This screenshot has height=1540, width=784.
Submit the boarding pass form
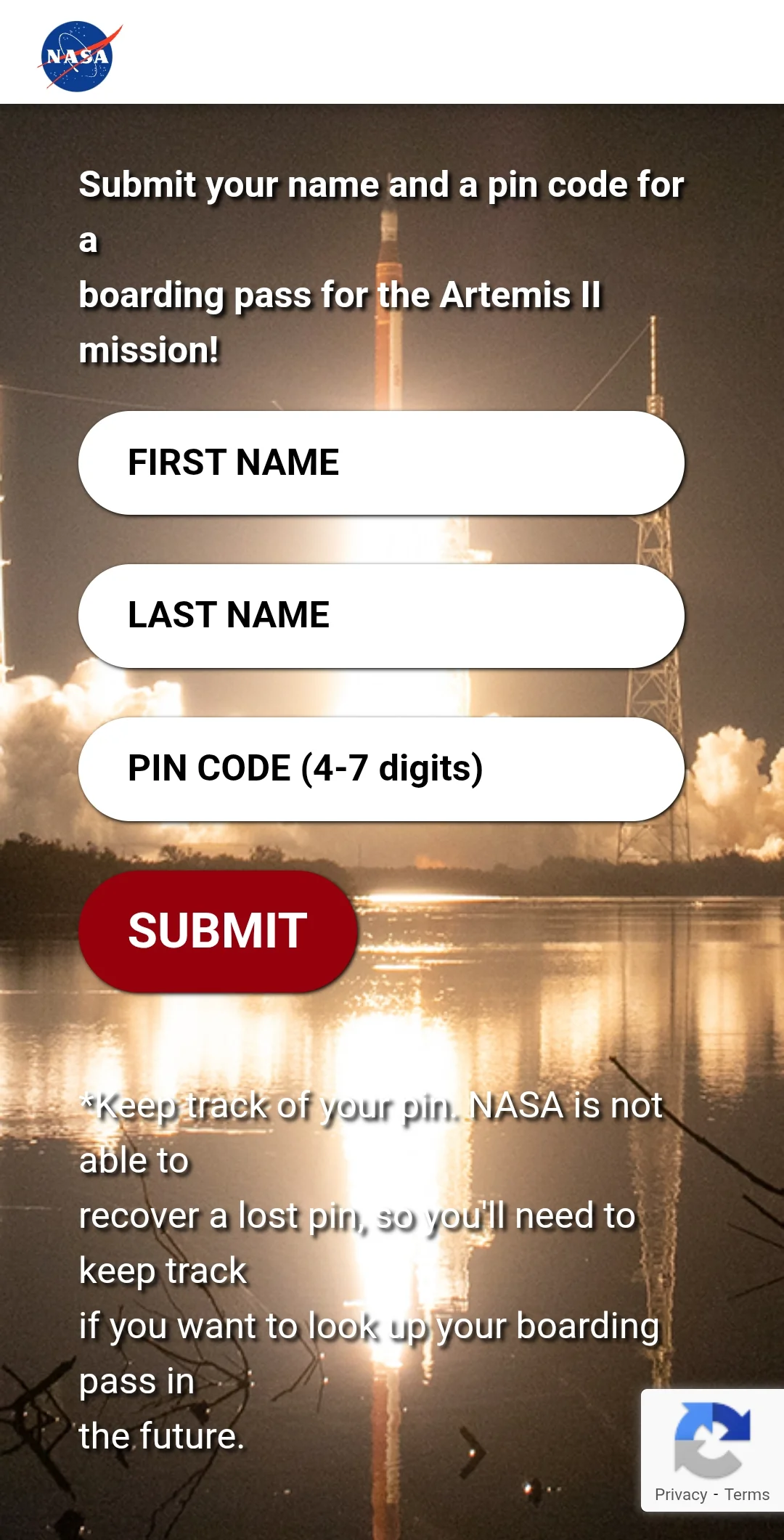click(x=218, y=931)
